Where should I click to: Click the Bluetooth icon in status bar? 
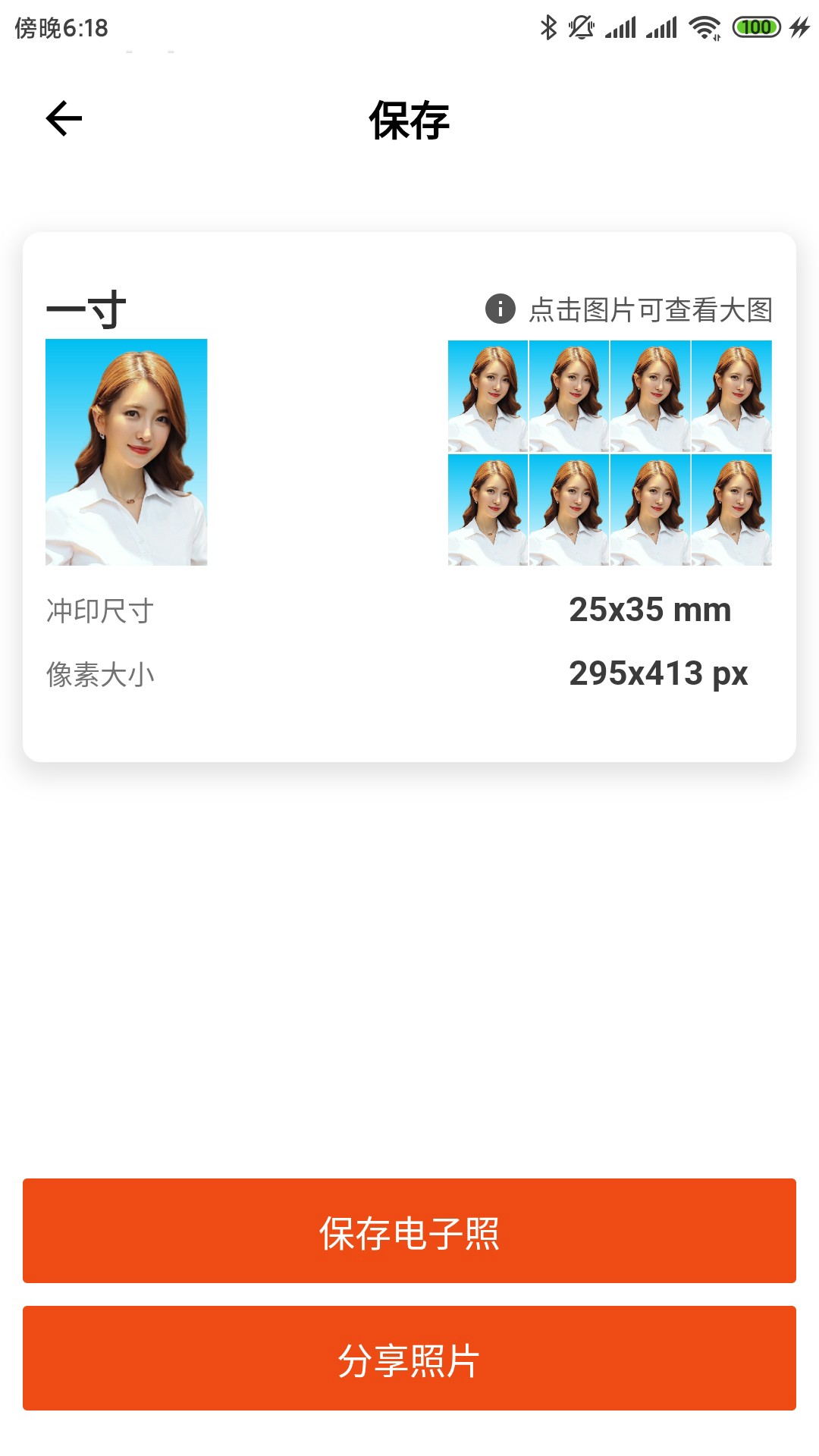[548, 24]
